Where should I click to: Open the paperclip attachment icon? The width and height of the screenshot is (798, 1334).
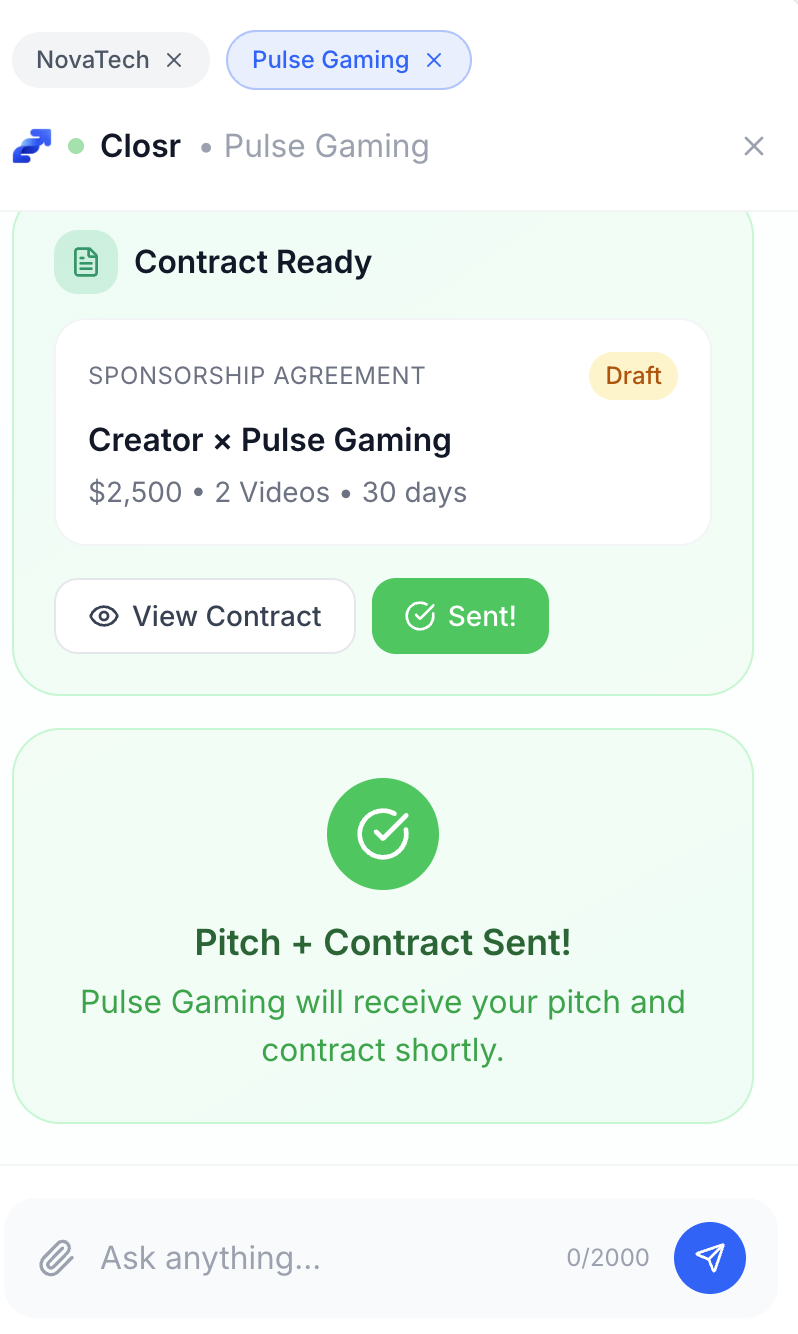(x=57, y=1258)
